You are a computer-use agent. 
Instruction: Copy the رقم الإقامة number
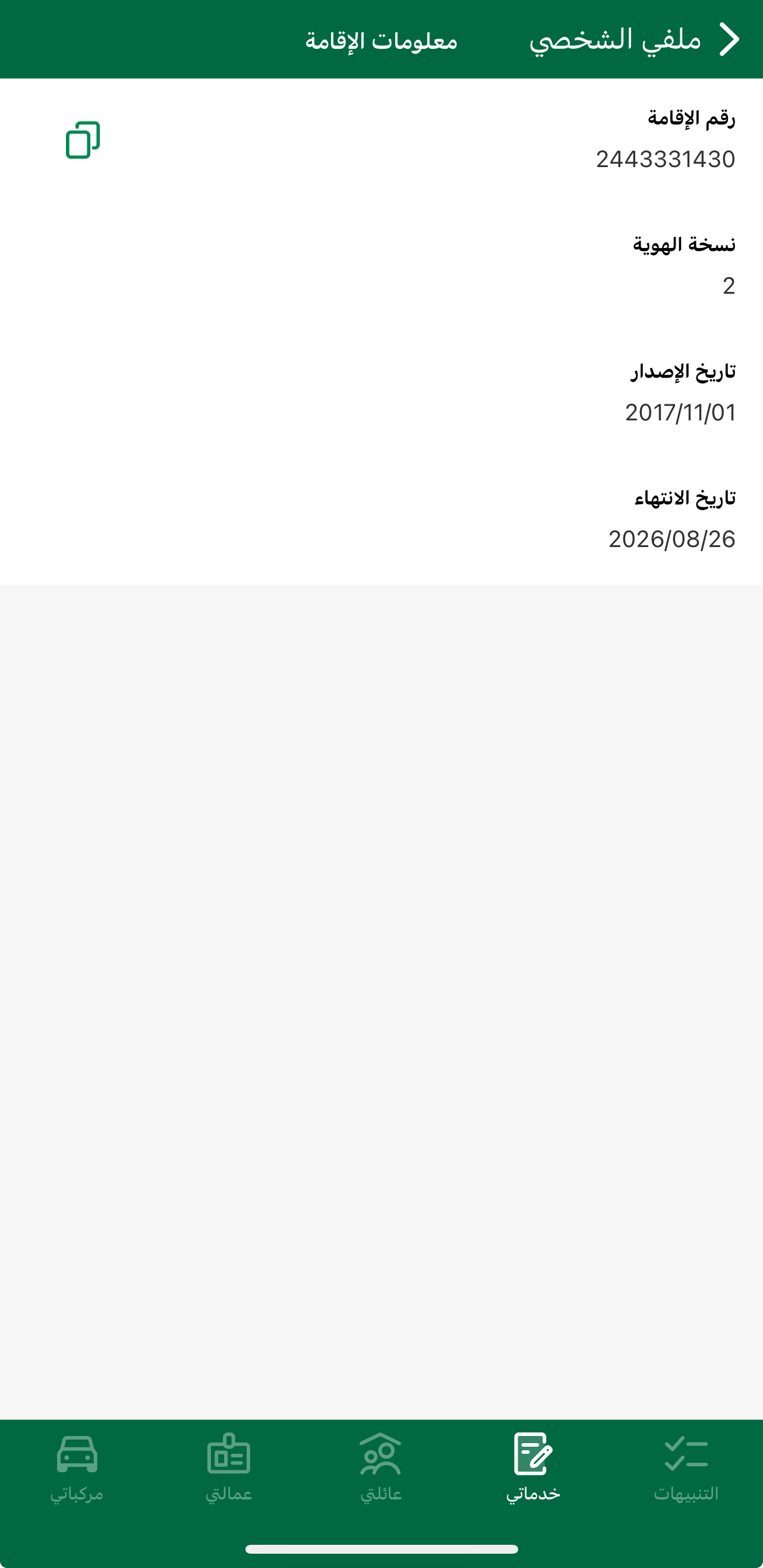83,140
